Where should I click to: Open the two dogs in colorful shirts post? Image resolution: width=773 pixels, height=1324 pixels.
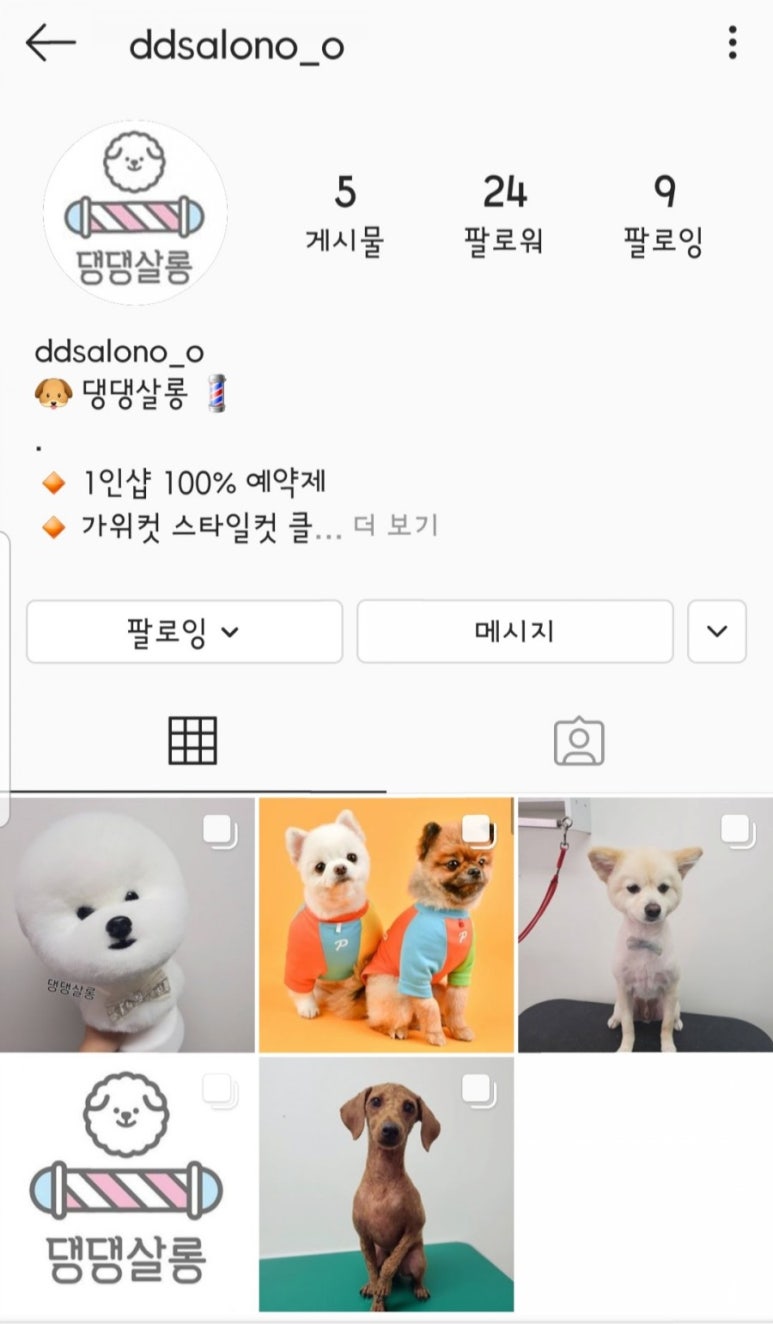[386, 925]
